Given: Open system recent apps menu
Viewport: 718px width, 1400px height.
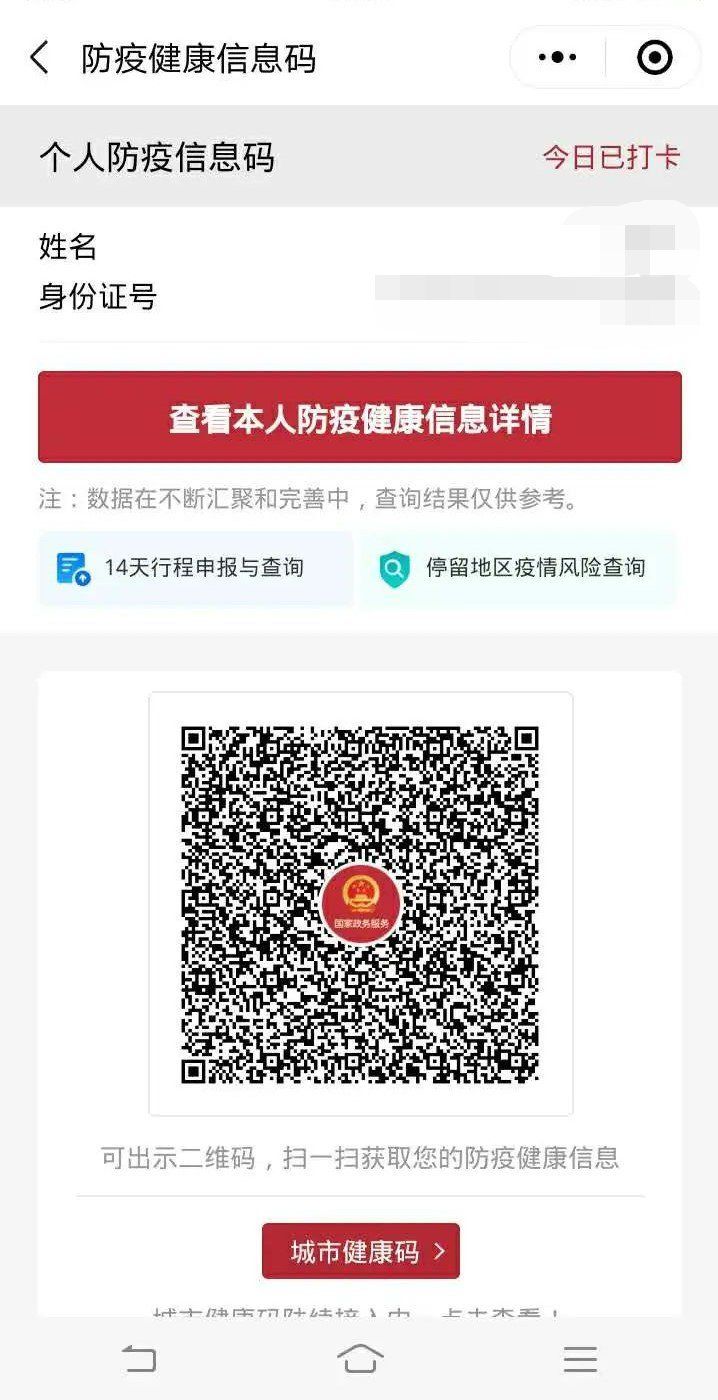Looking at the screenshot, I should coord(580,1359).
